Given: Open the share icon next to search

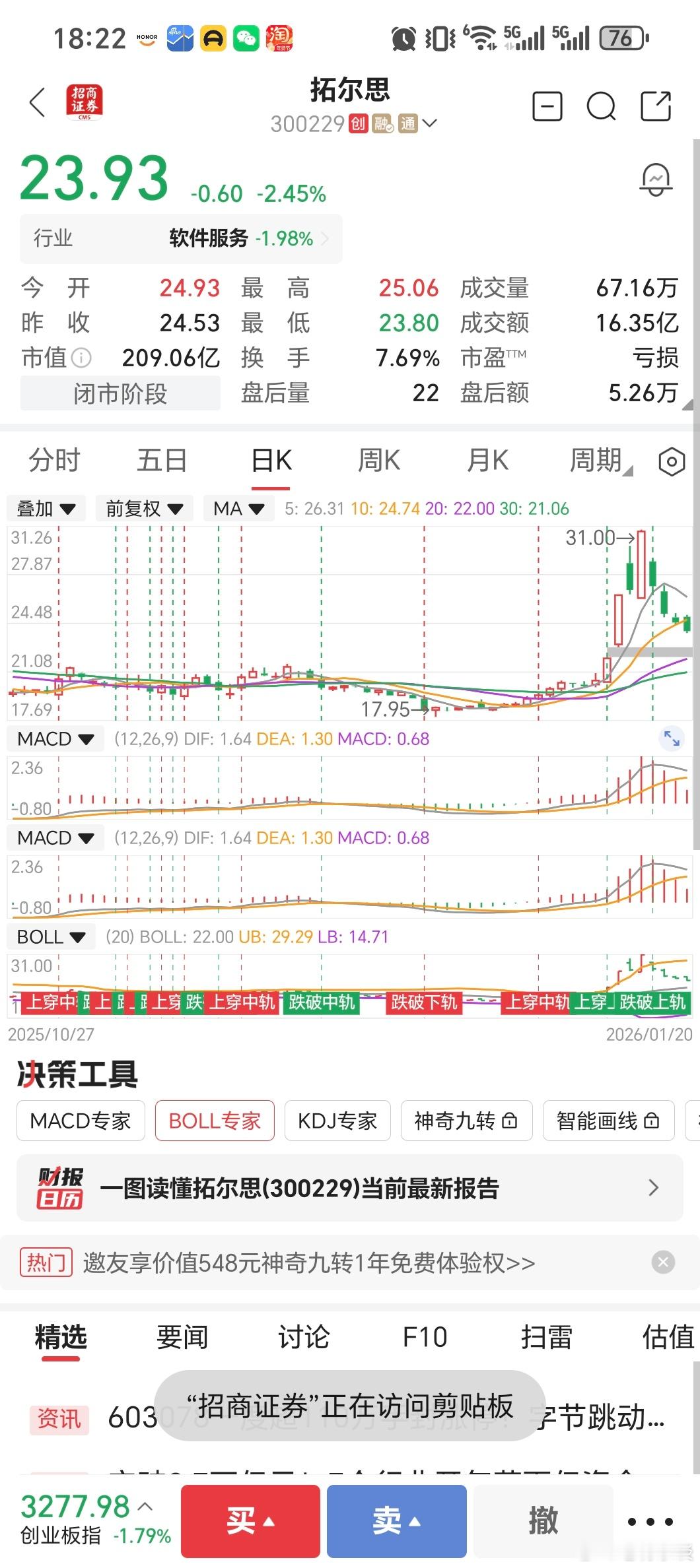Looking at the screenshot, I should pos(655,106).
